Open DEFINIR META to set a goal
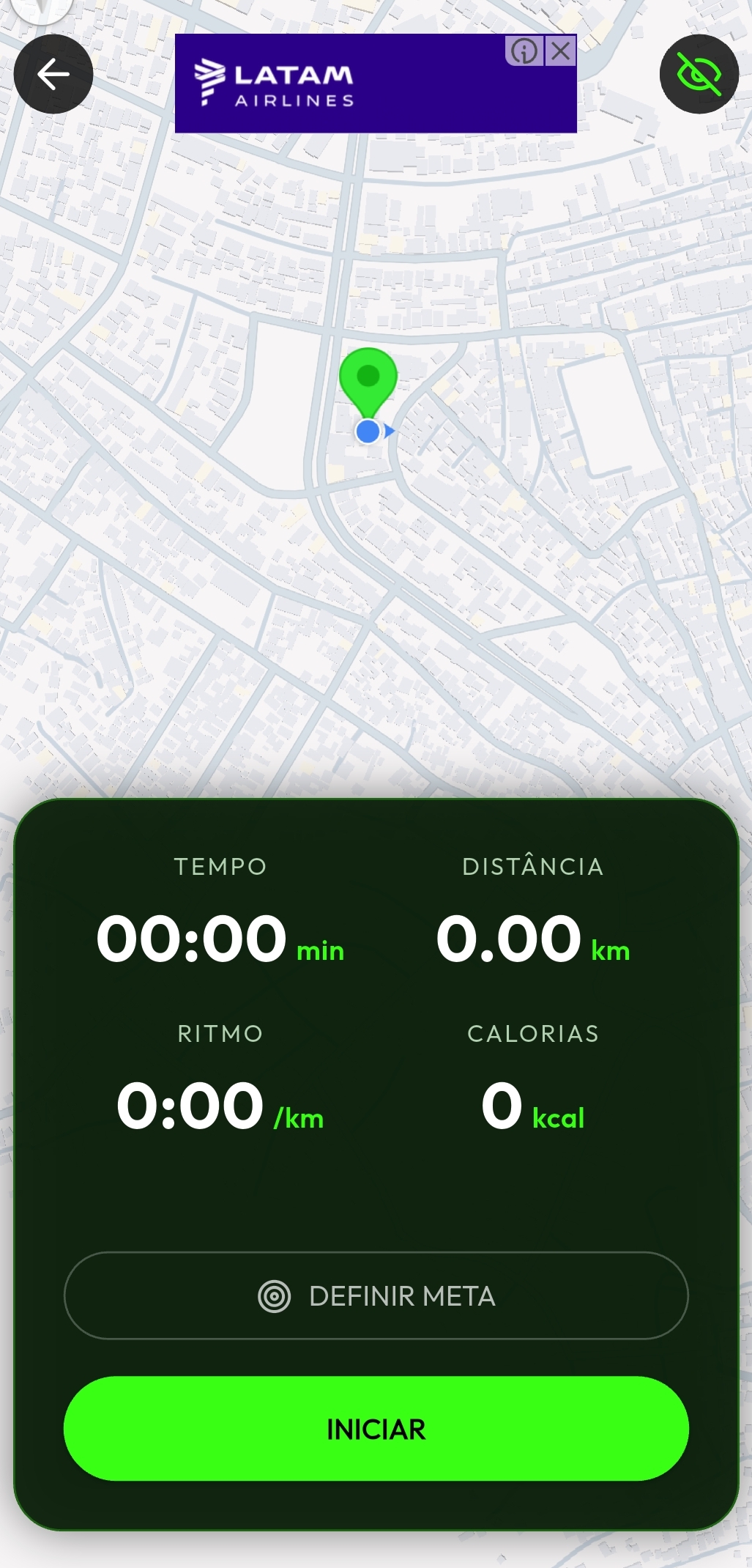The width and height of the screenshot is (752, 1568). [x=376, y=1293]
